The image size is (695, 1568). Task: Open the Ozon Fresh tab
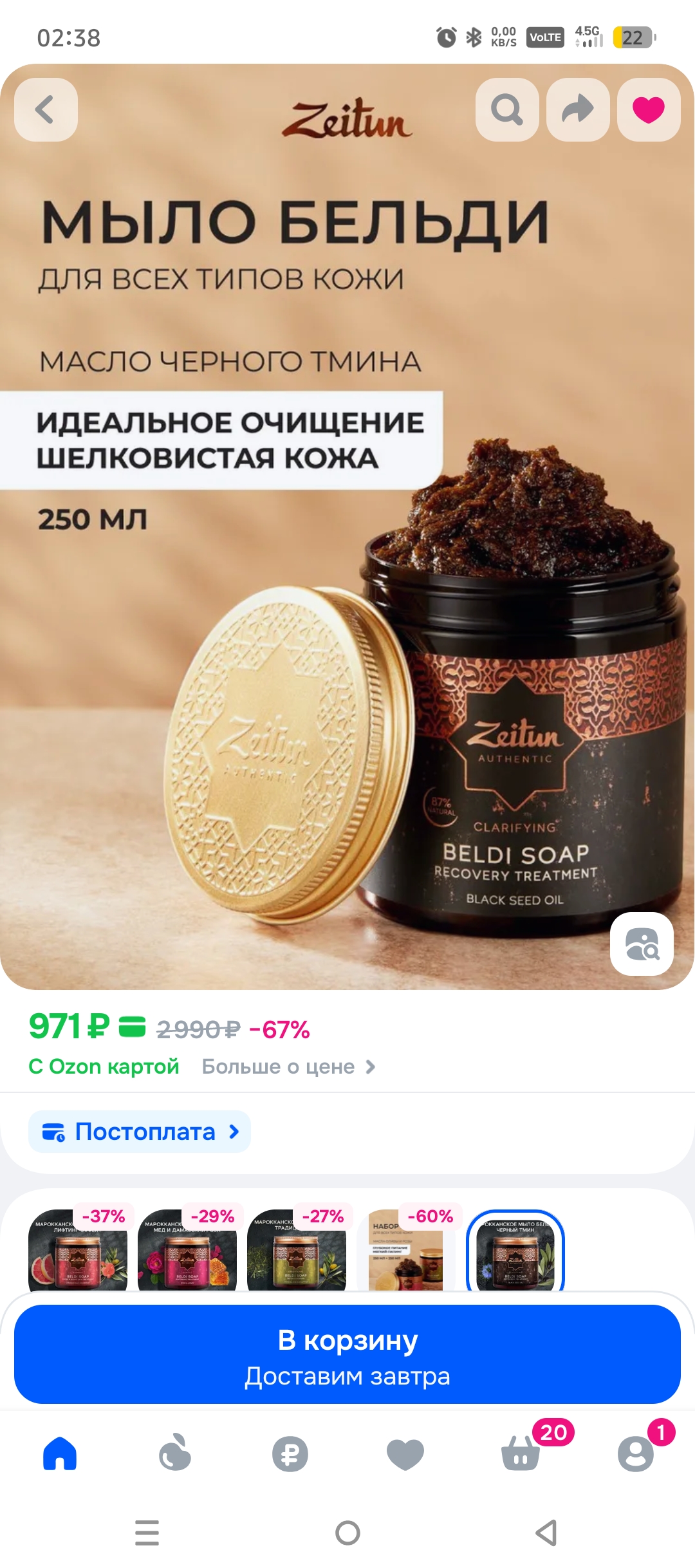pos(175,1453)
